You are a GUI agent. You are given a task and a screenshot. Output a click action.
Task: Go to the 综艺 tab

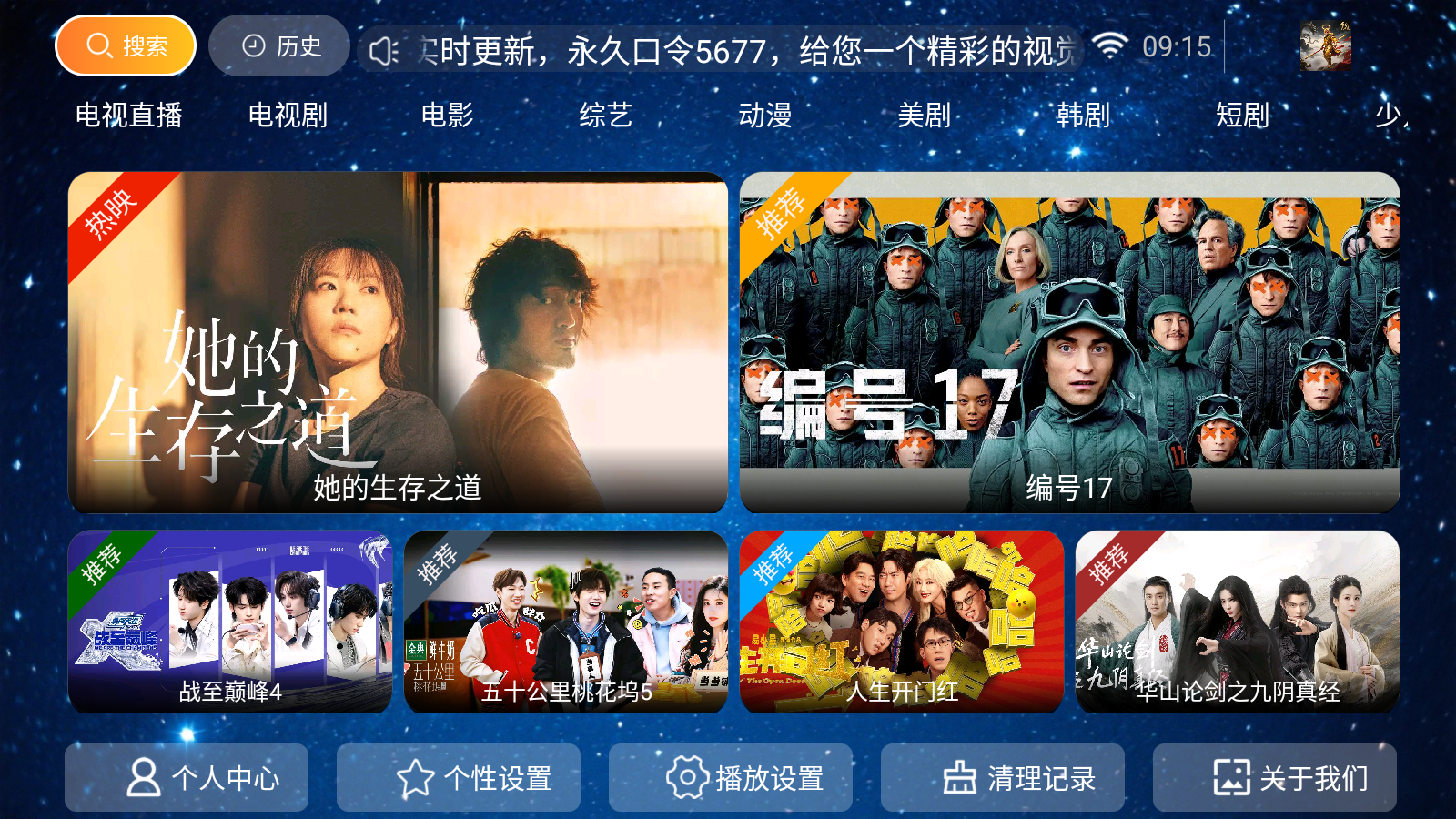[605, 116]
